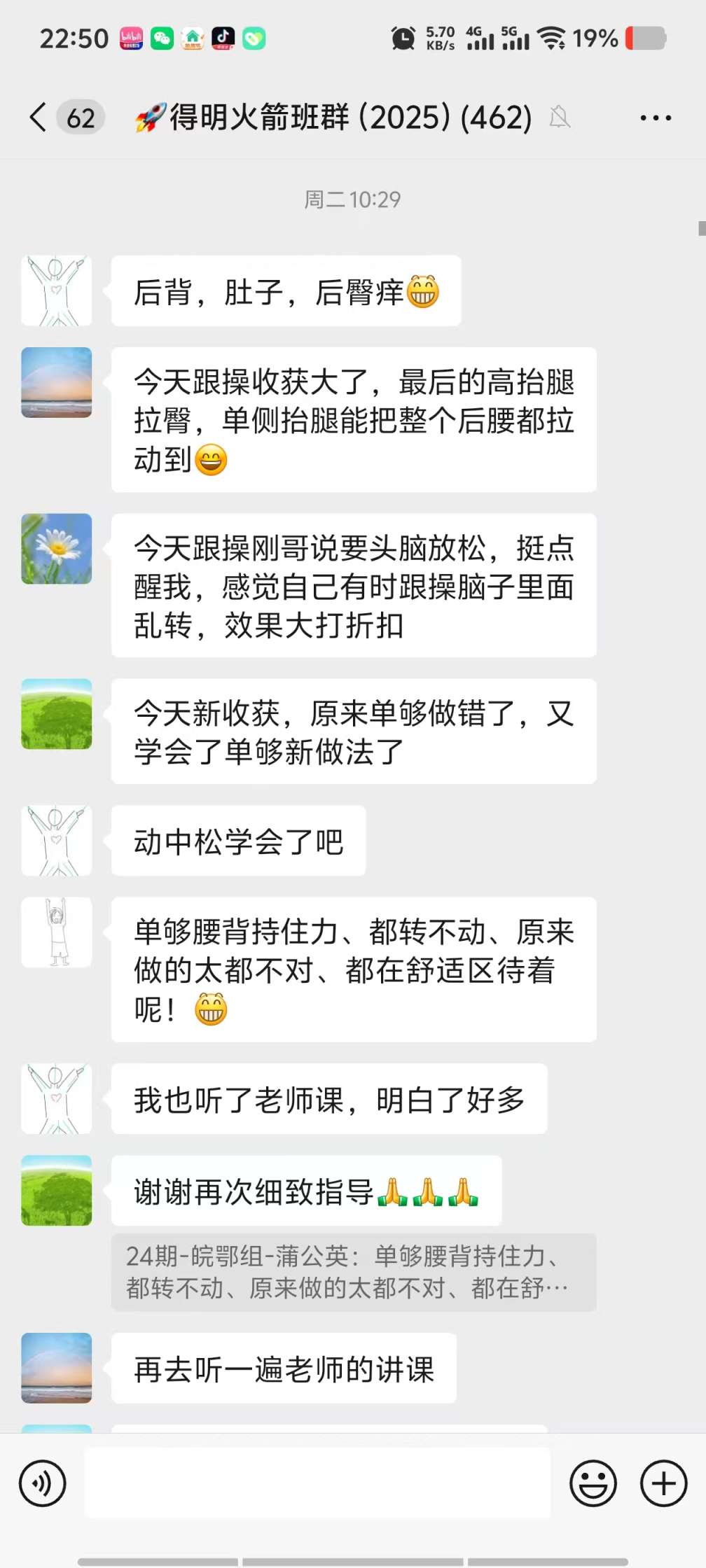This screenshot has height=1568, width=706.
Task: Open quoted message from 24期-皖鄂组-蒲公英
Action: pyautogui.click(x=354, y=1272)
